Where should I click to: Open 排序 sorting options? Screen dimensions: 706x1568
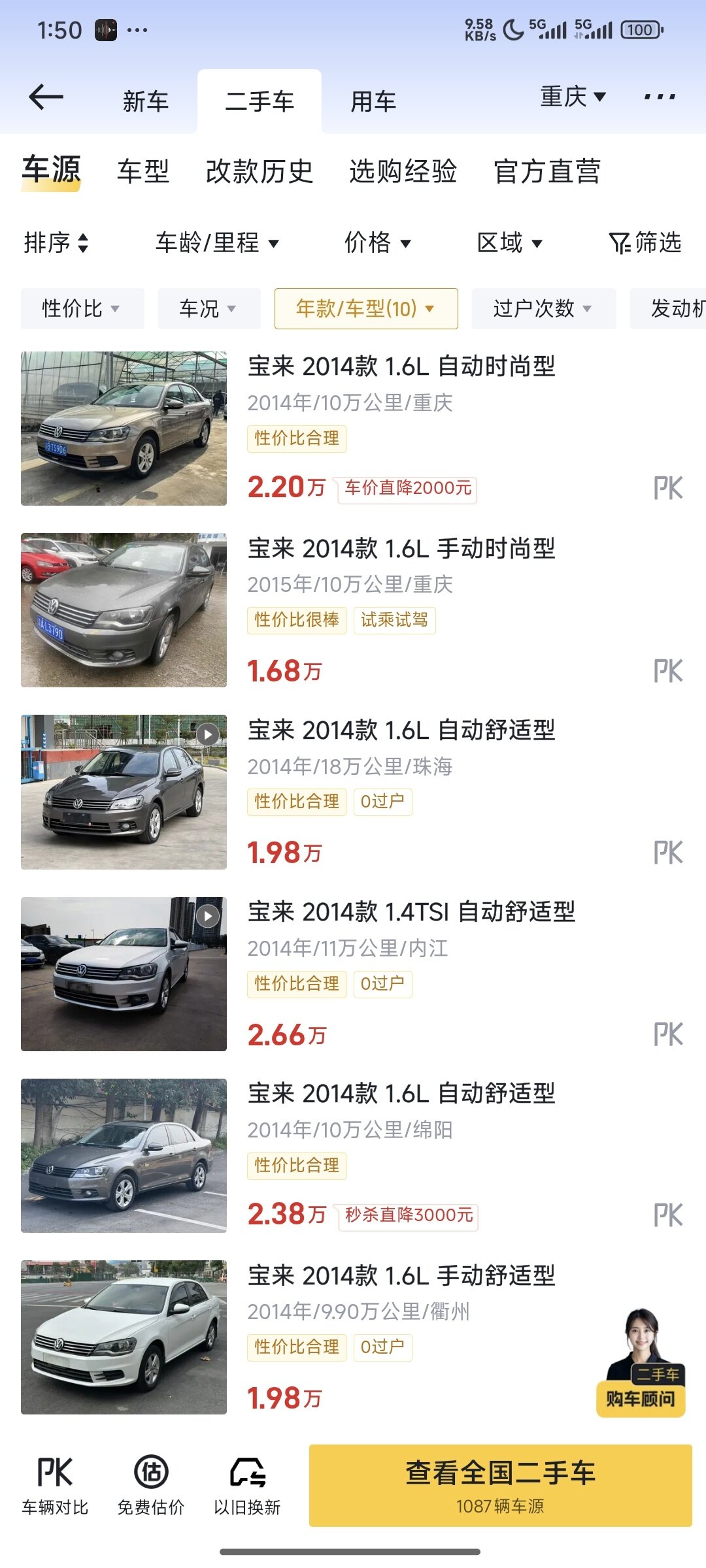(x=56, y=243)
